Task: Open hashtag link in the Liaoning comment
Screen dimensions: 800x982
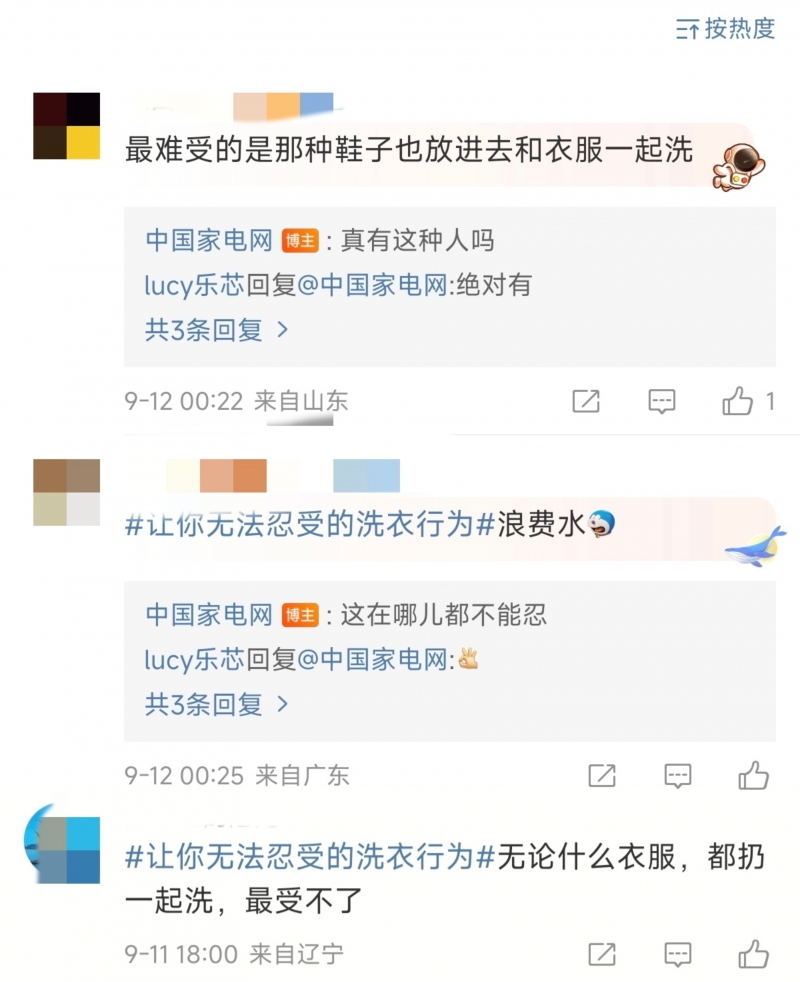Action: click(x=310, y=857)
